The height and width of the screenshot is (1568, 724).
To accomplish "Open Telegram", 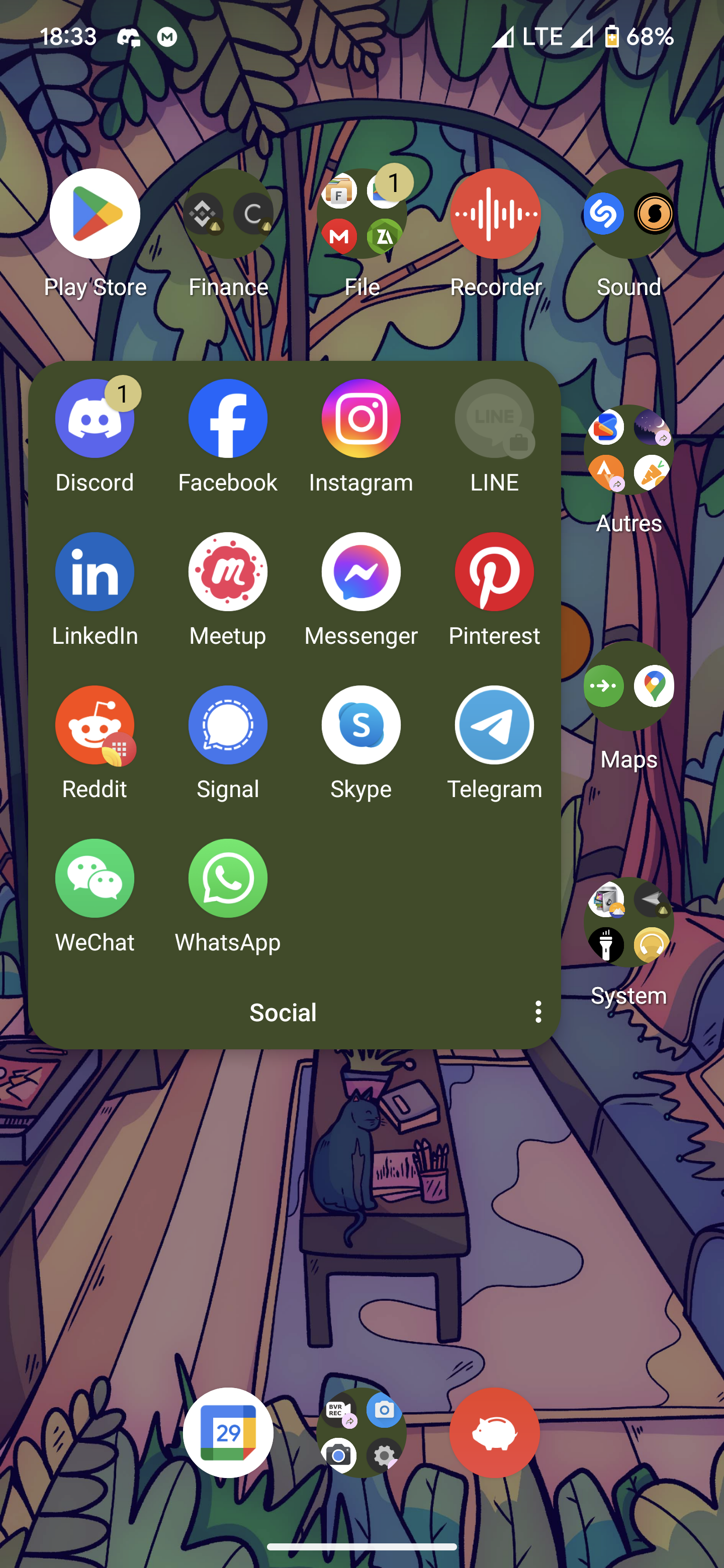I will click(x=494, y=726).
